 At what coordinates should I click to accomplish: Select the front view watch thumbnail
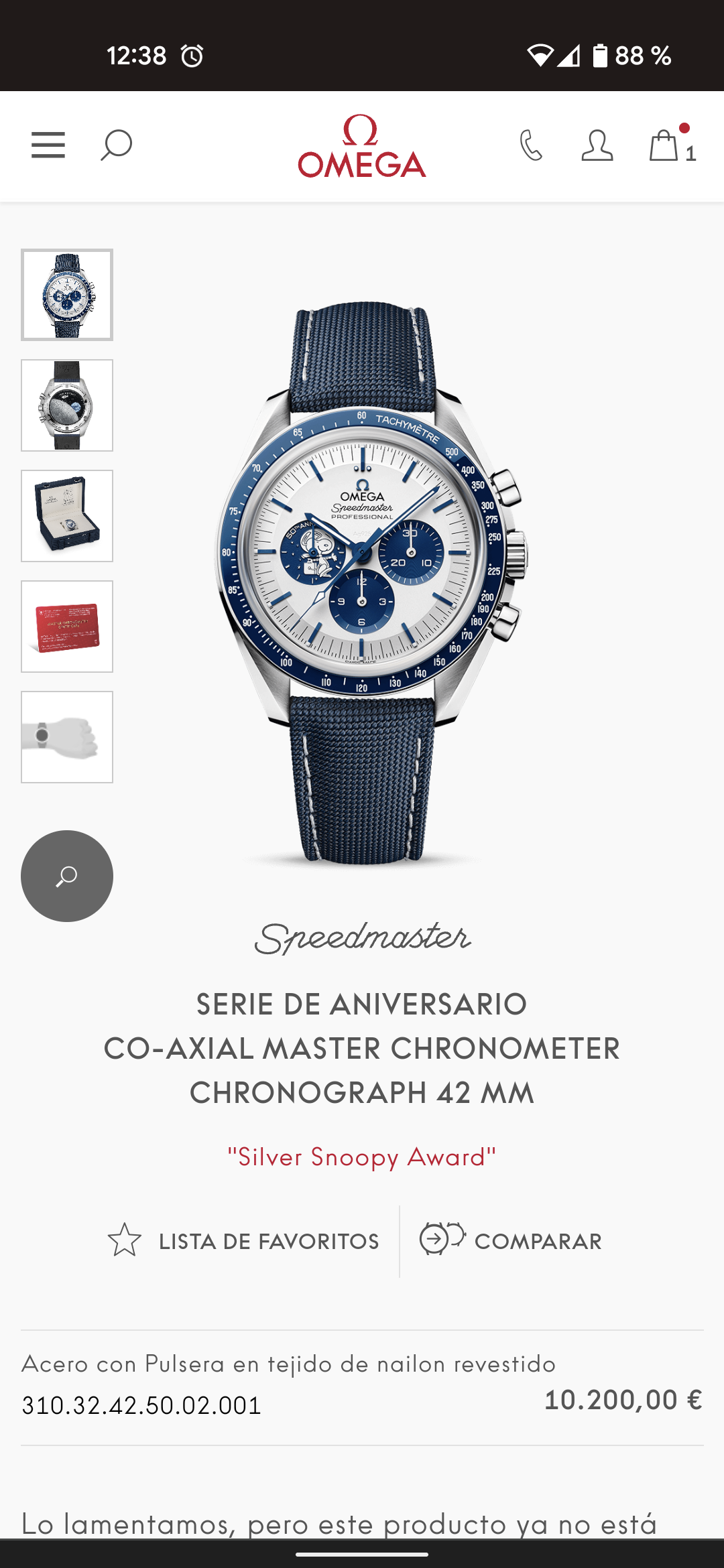point(67,295)
